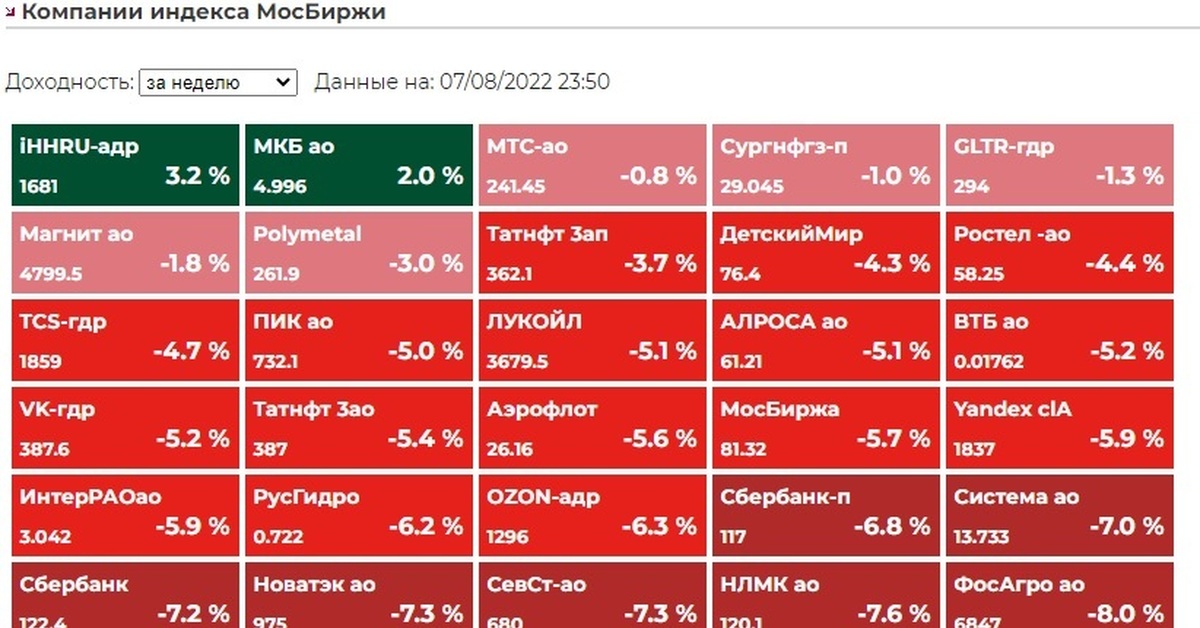Select the Аэрофлот tile

[x=592, y=427]
